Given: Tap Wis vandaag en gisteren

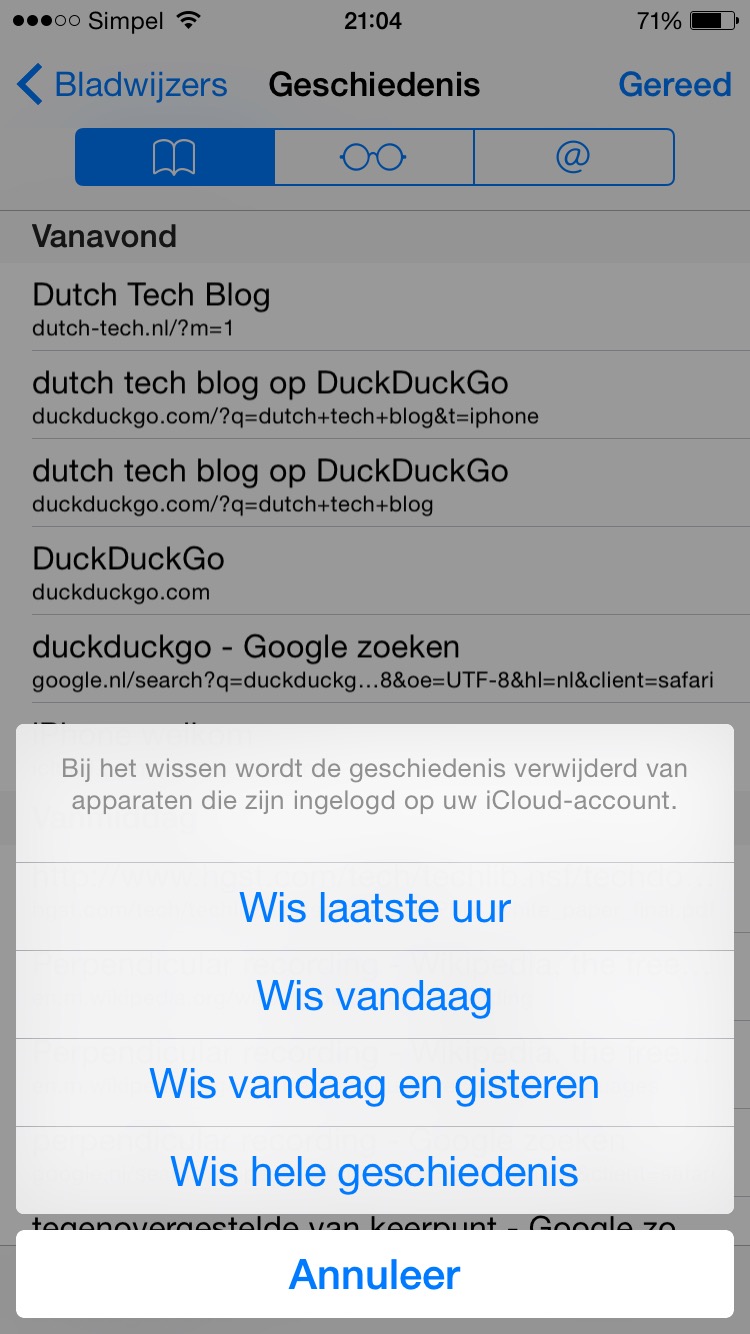Looking at the screenshot, I should (375, 1084).
